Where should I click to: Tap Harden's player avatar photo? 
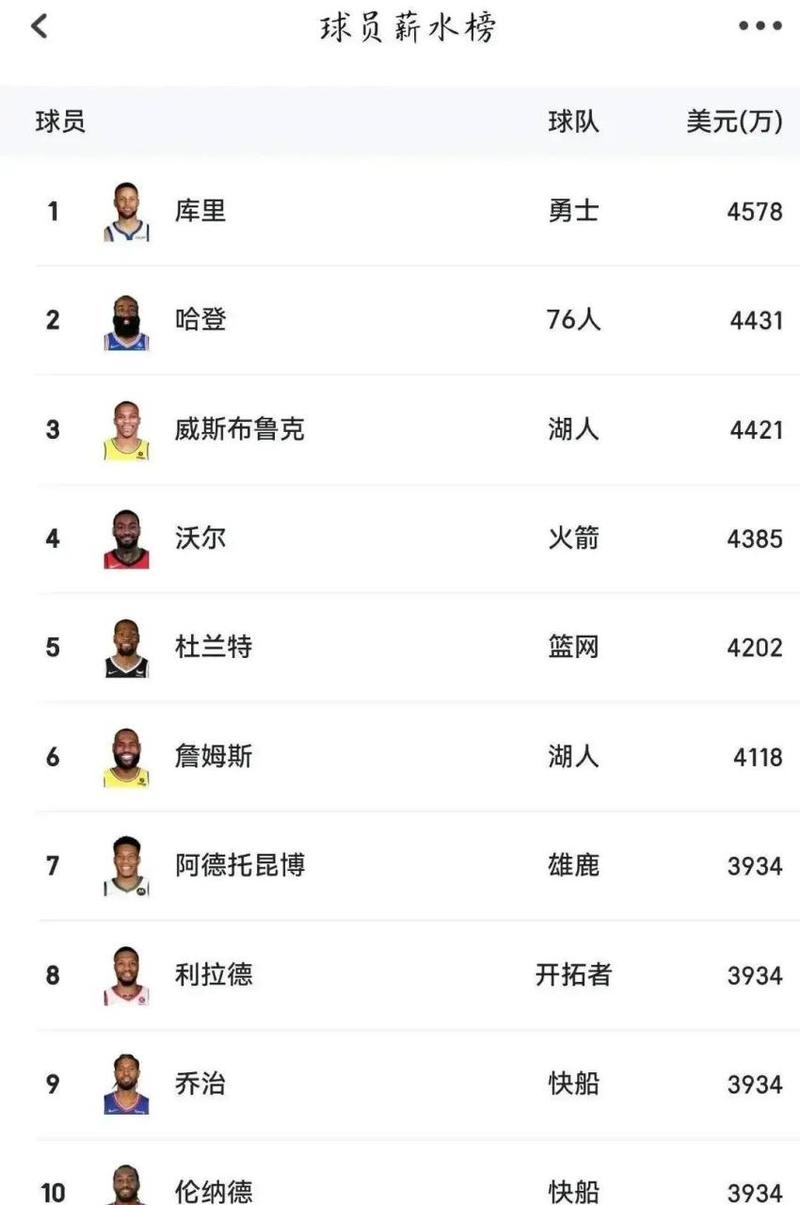(x=127, y=321)
